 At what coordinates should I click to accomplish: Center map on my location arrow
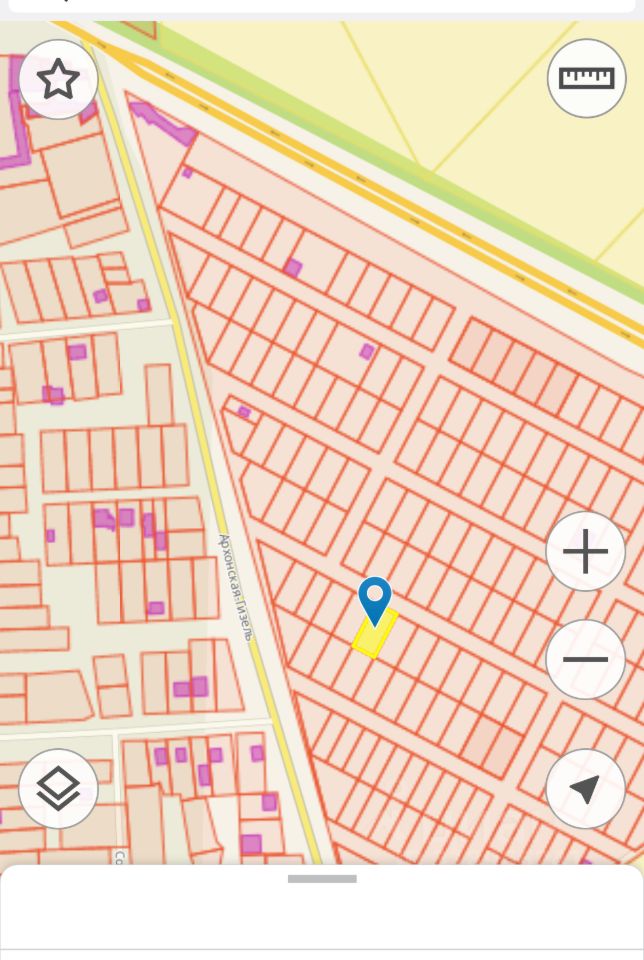pyautogui.click(x=585, y=789)
